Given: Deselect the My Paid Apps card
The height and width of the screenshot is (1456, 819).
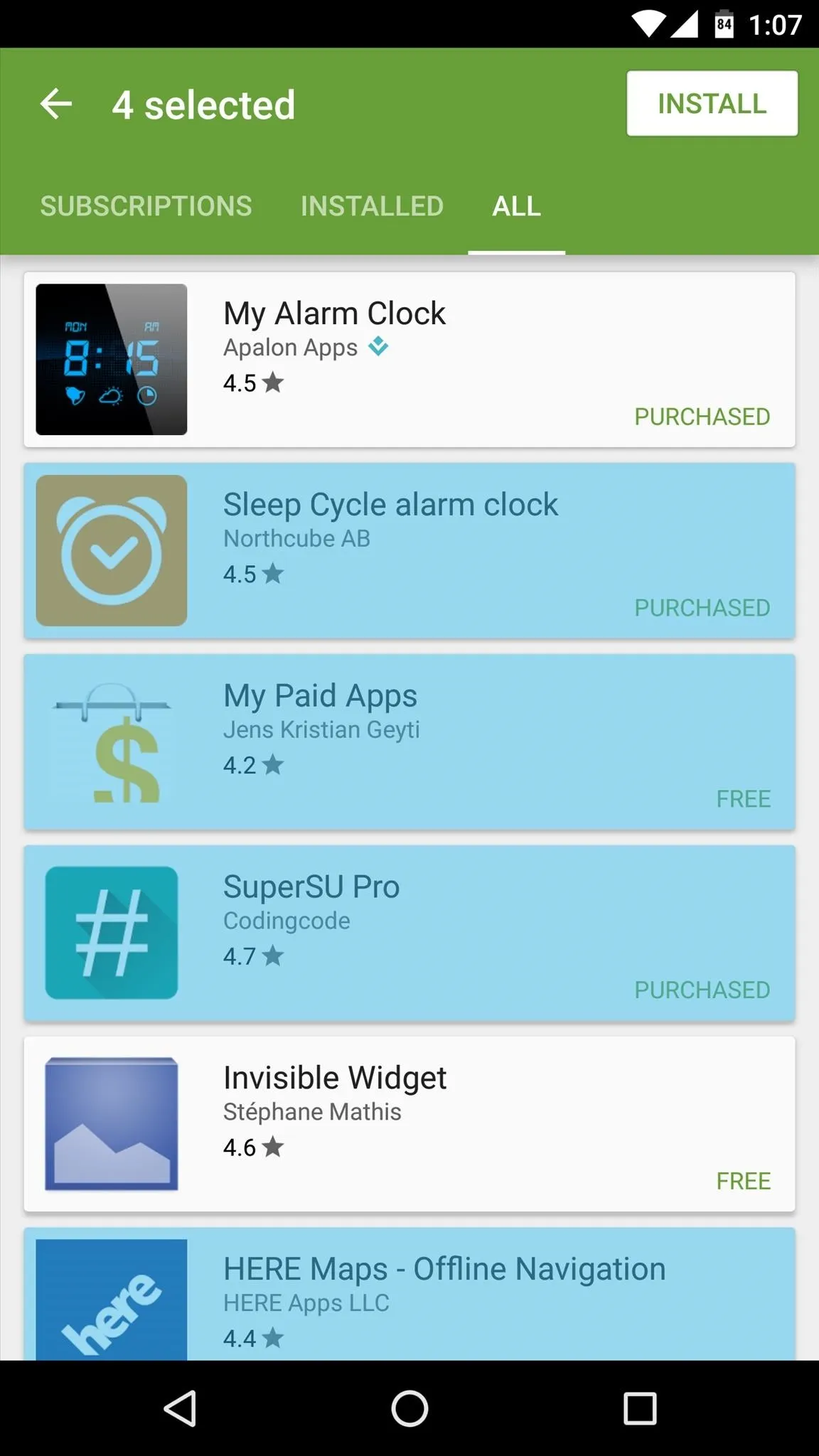Looking at the screenshot, I should 409,742.
